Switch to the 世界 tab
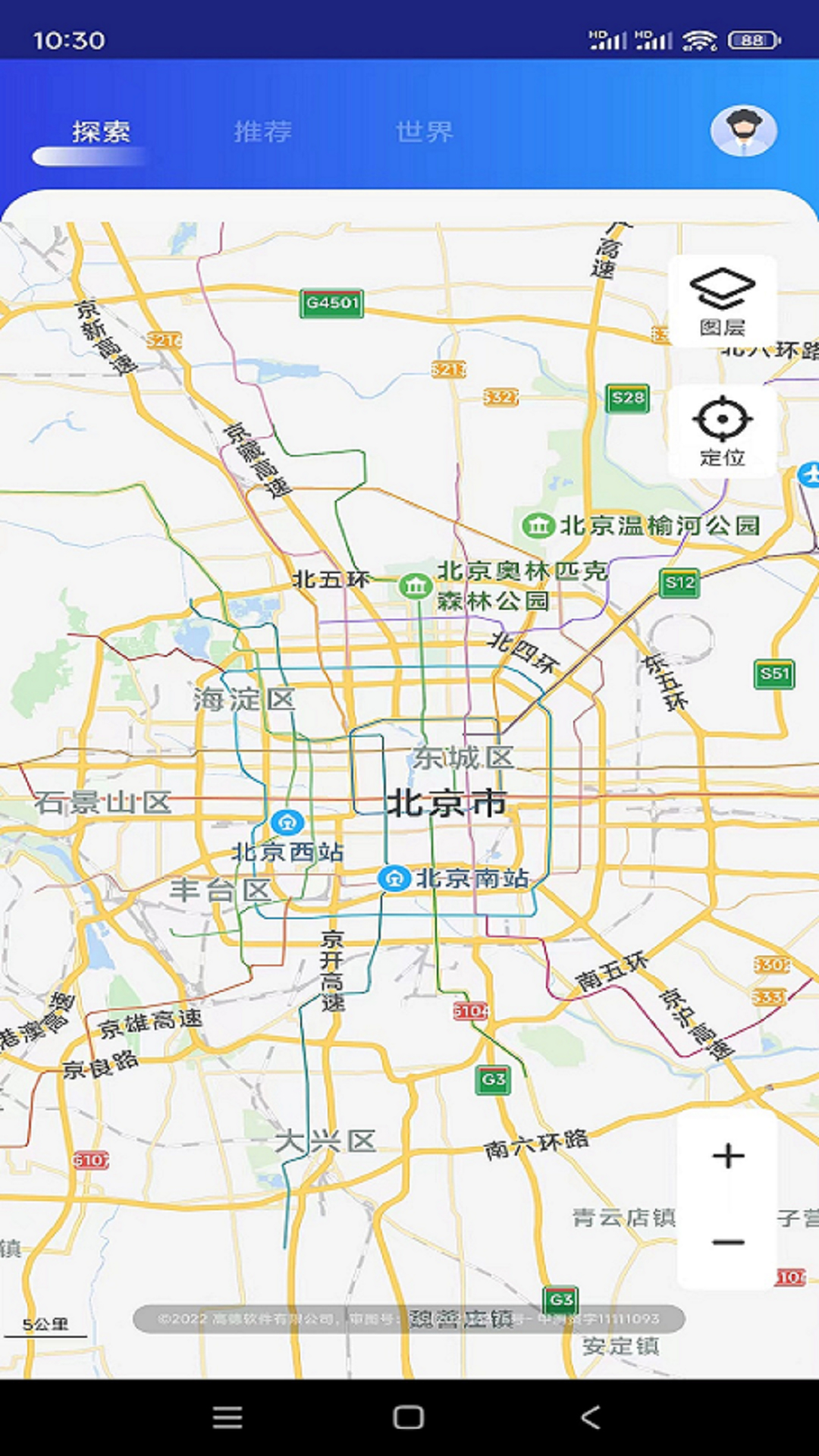The height and width of the screenshot is (1456, 819). (x=424, y=132)
